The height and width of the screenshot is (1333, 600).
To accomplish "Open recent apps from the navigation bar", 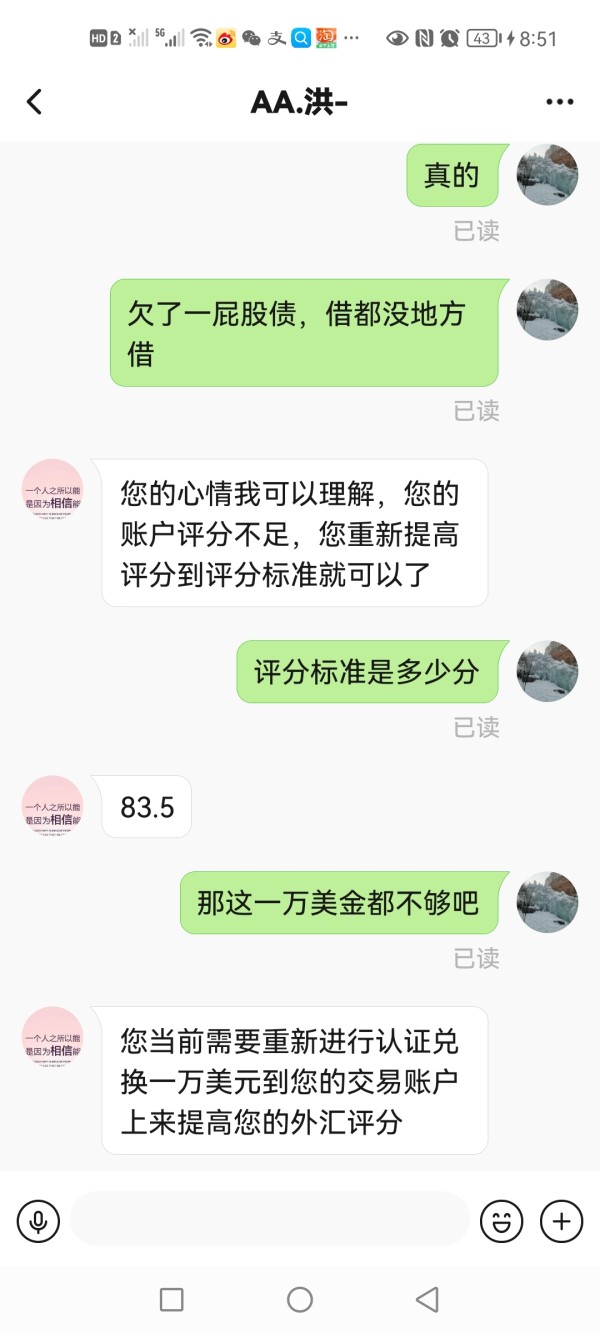I will click(x=172, y=1299).
